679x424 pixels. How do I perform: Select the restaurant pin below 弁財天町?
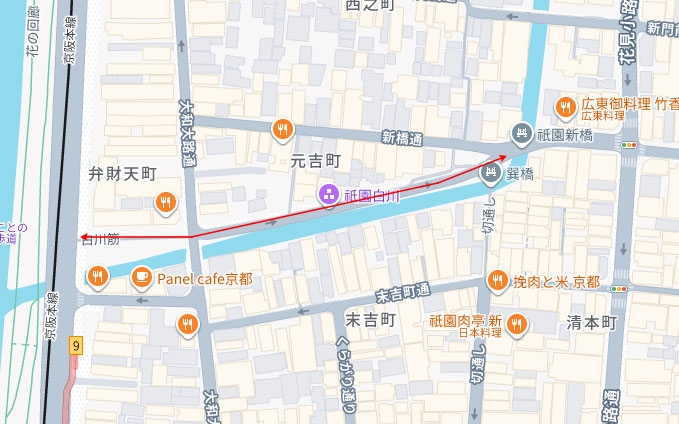tap(165, 204)
